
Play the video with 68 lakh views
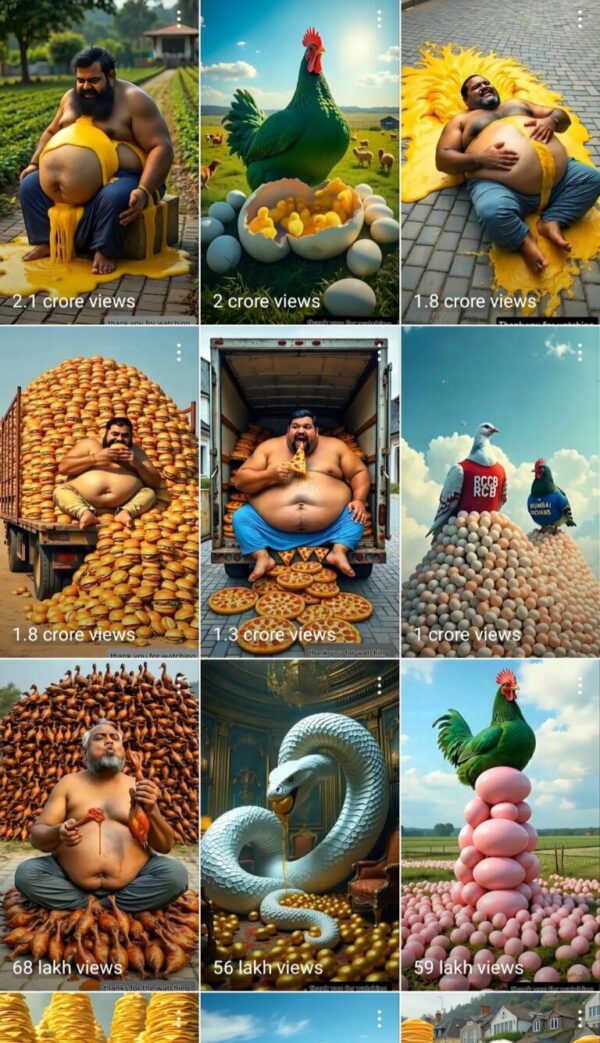99,825
